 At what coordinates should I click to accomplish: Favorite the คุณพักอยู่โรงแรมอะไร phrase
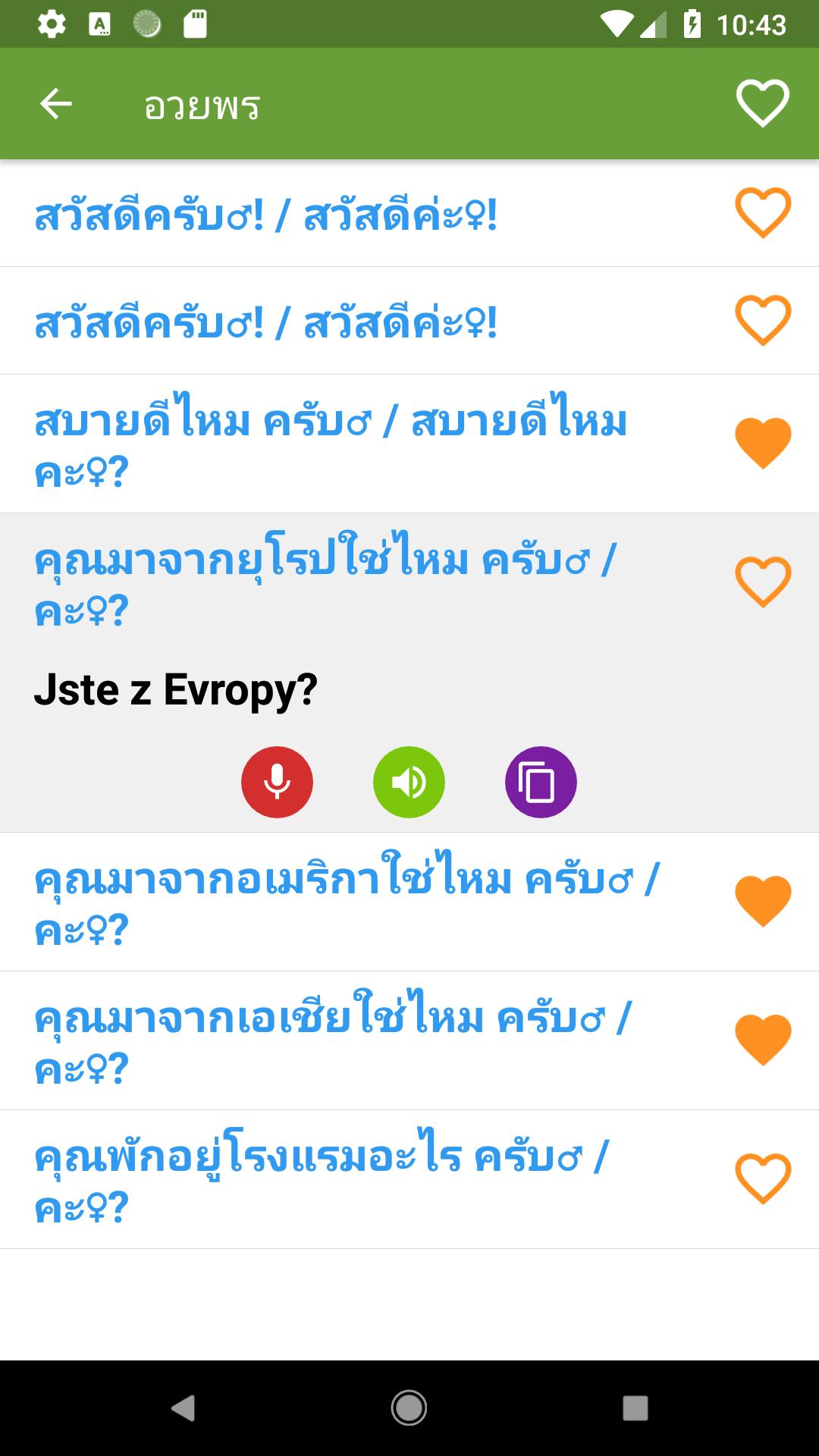click(x=763, y=1179)
